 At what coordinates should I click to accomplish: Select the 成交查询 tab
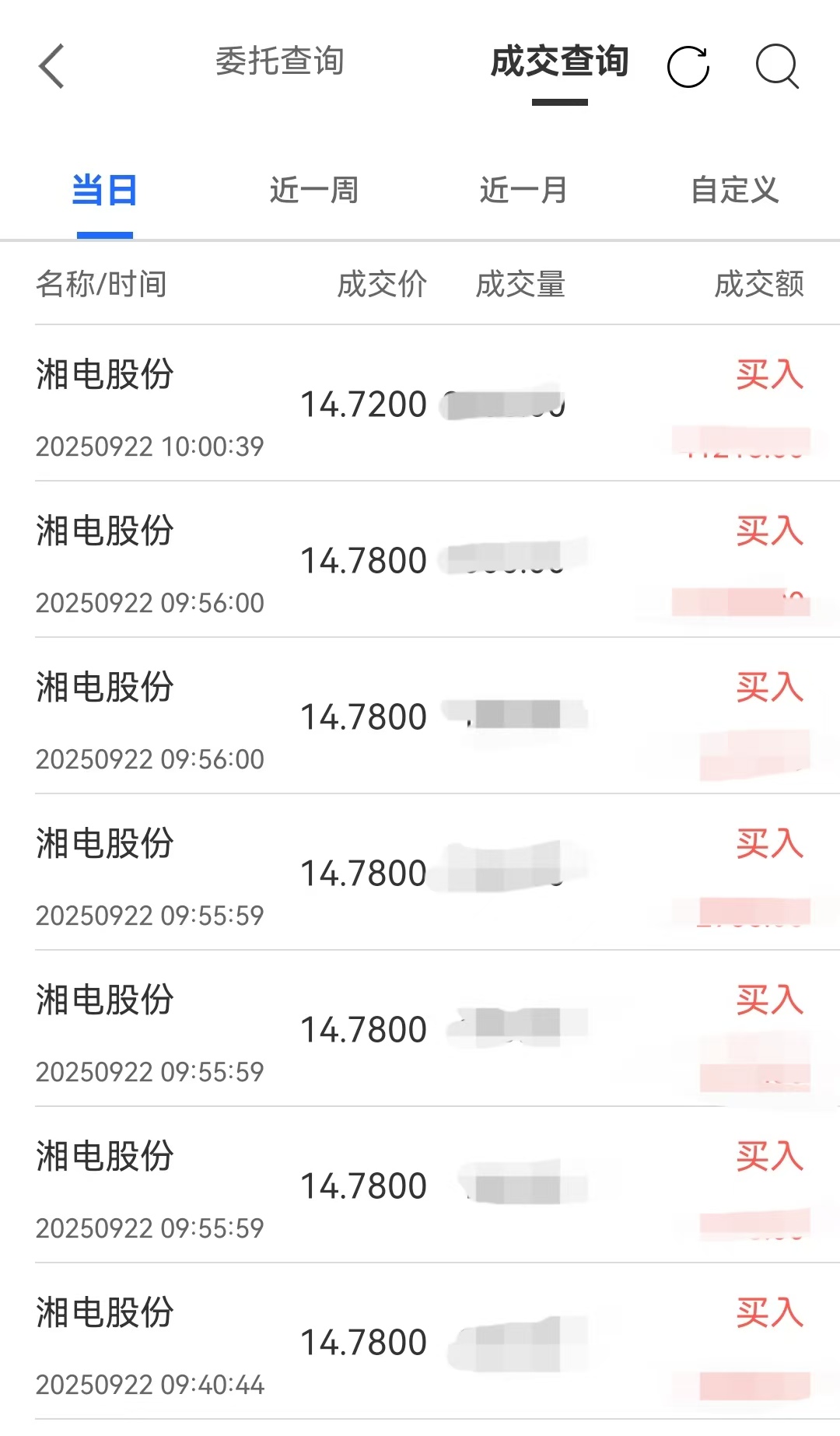click(x=559, y=61)
